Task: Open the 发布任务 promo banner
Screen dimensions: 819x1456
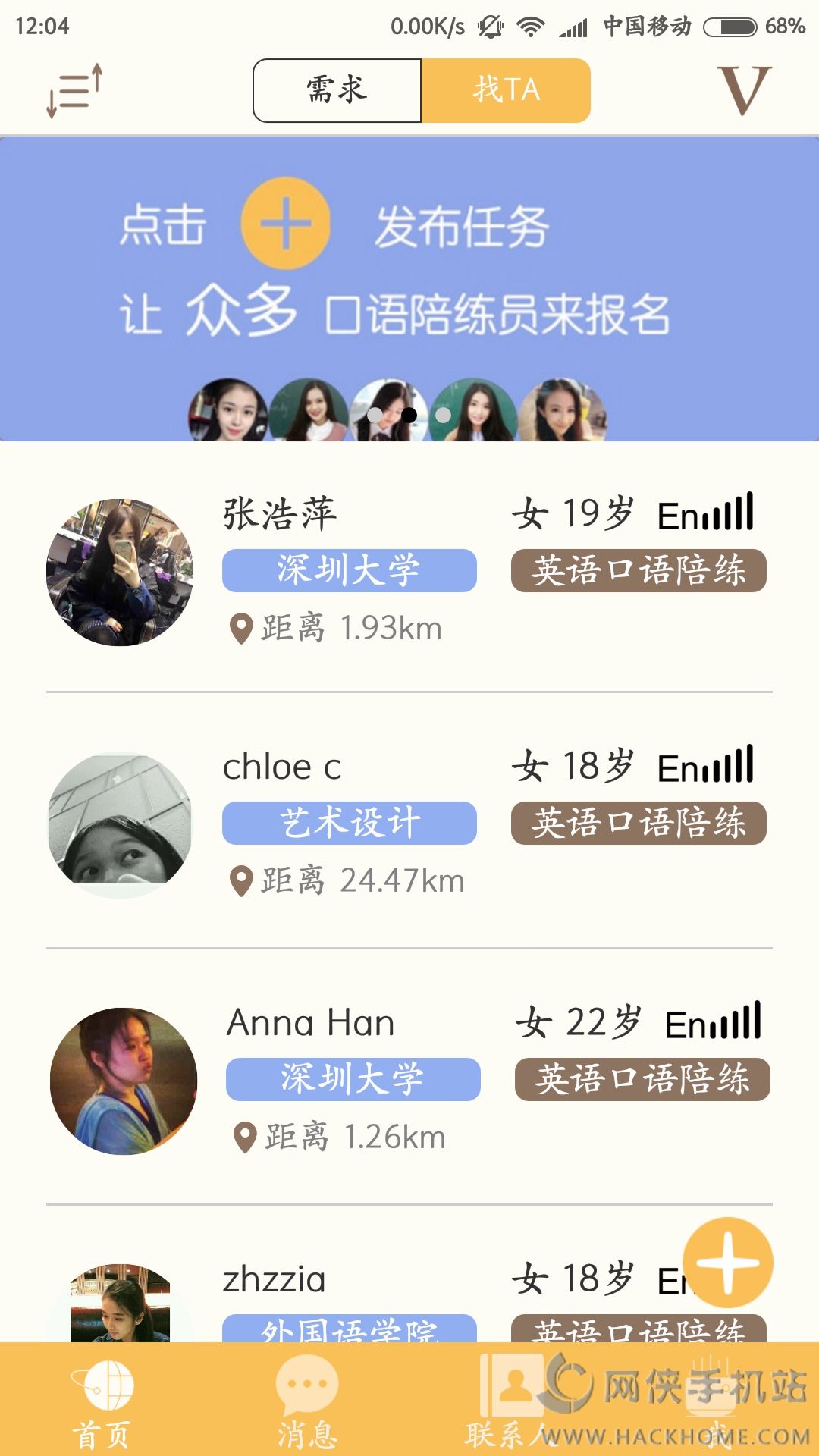Action: pyautogui.click(x=409, y=288)
